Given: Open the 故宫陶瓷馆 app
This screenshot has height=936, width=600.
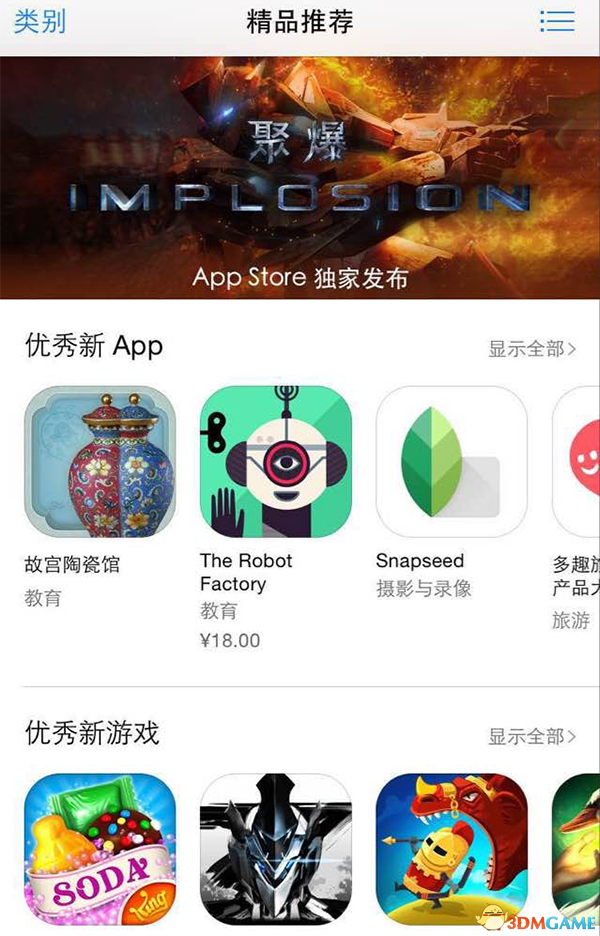Looking at the screenshot, I should click(100, 462).
